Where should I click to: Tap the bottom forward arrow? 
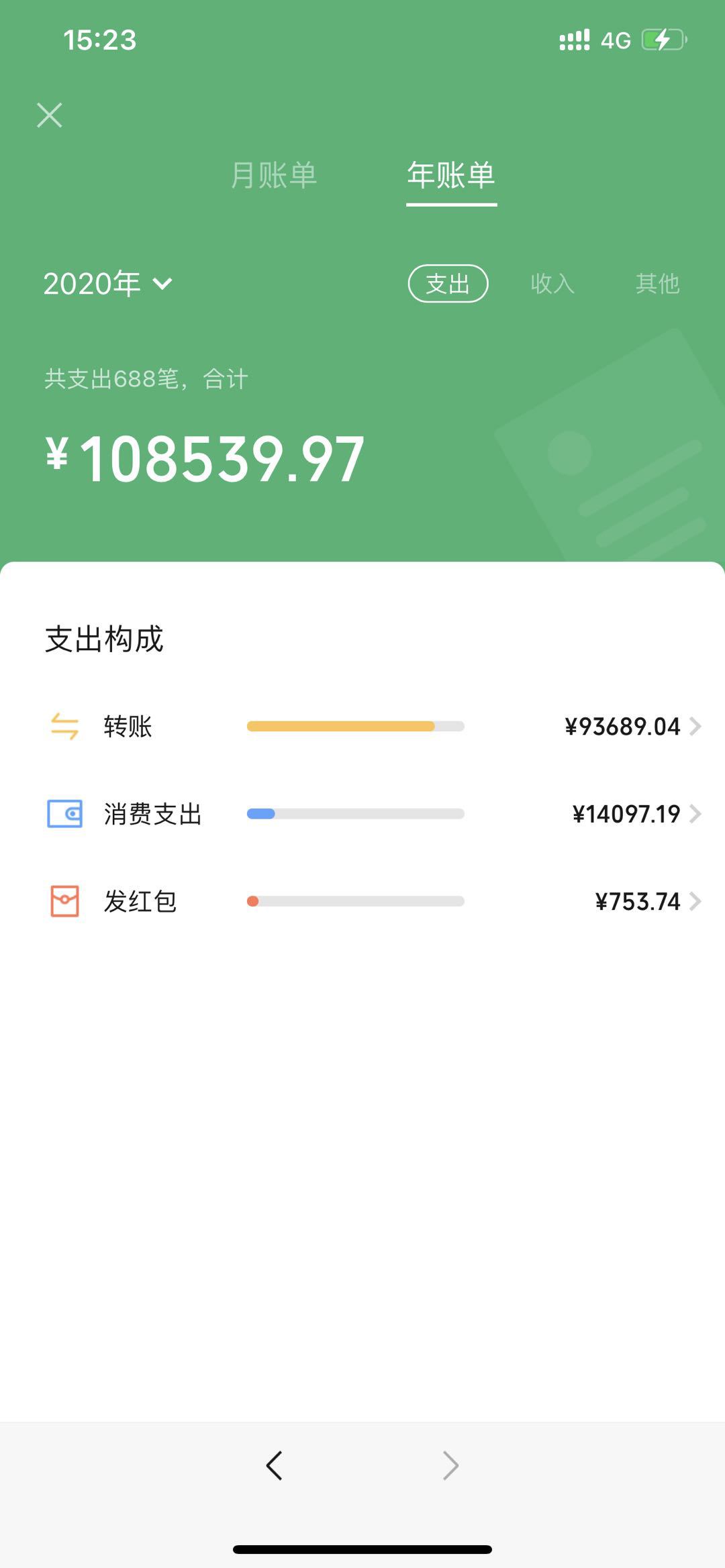(x=450, y=1465)
